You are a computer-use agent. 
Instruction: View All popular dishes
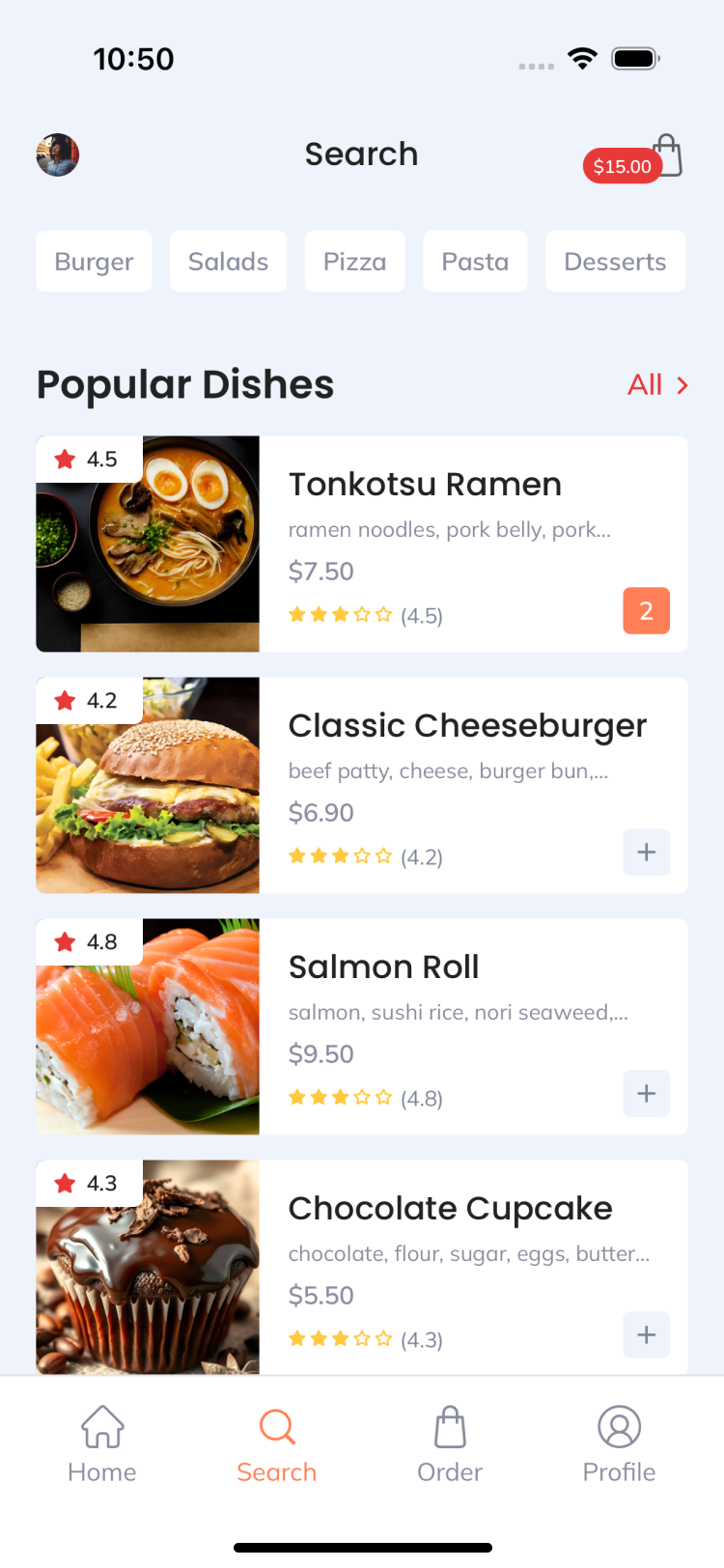pos(657,385)
